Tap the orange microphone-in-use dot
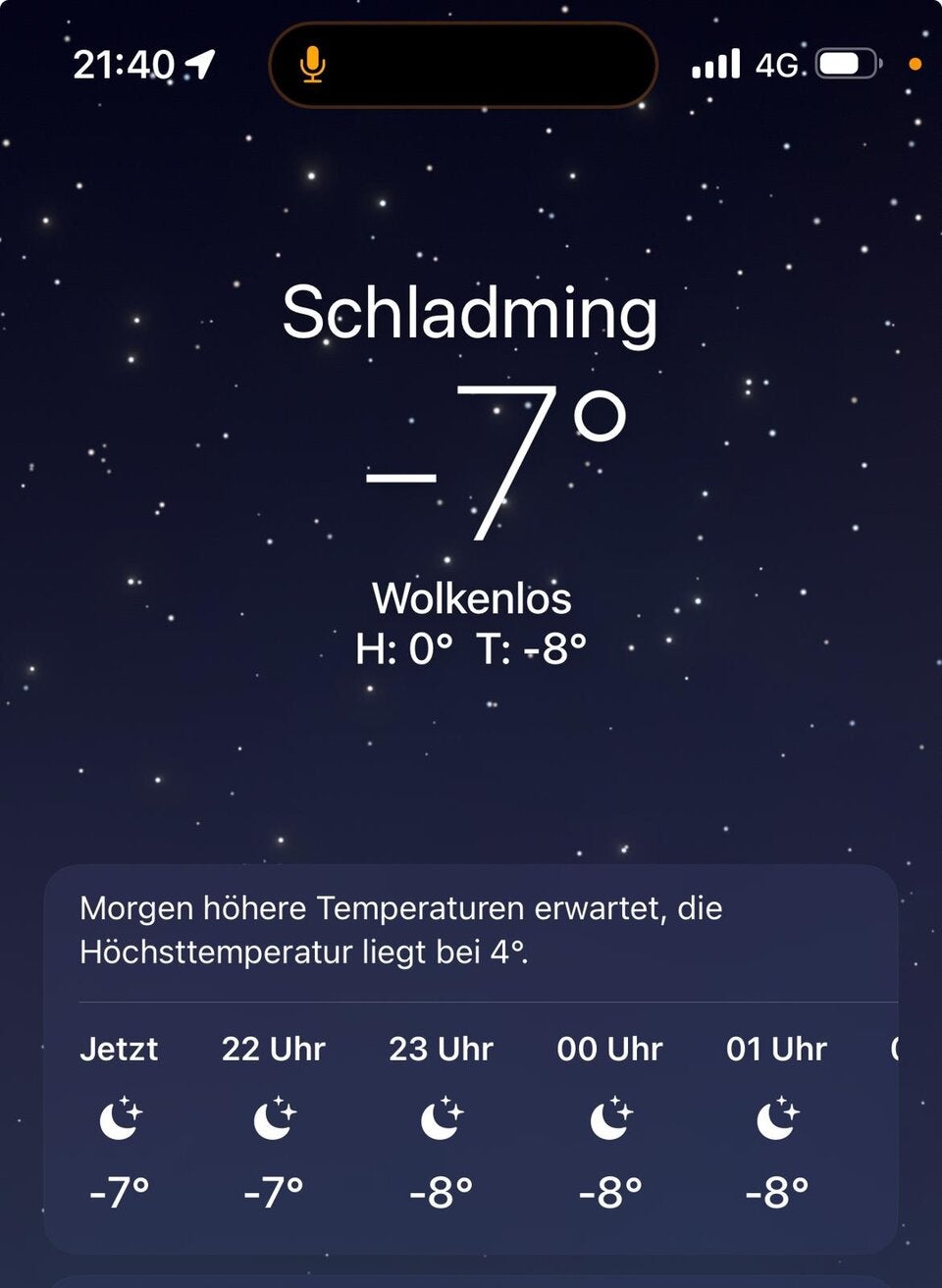This screenshot has width=942, height=1288. pos(915,63)
